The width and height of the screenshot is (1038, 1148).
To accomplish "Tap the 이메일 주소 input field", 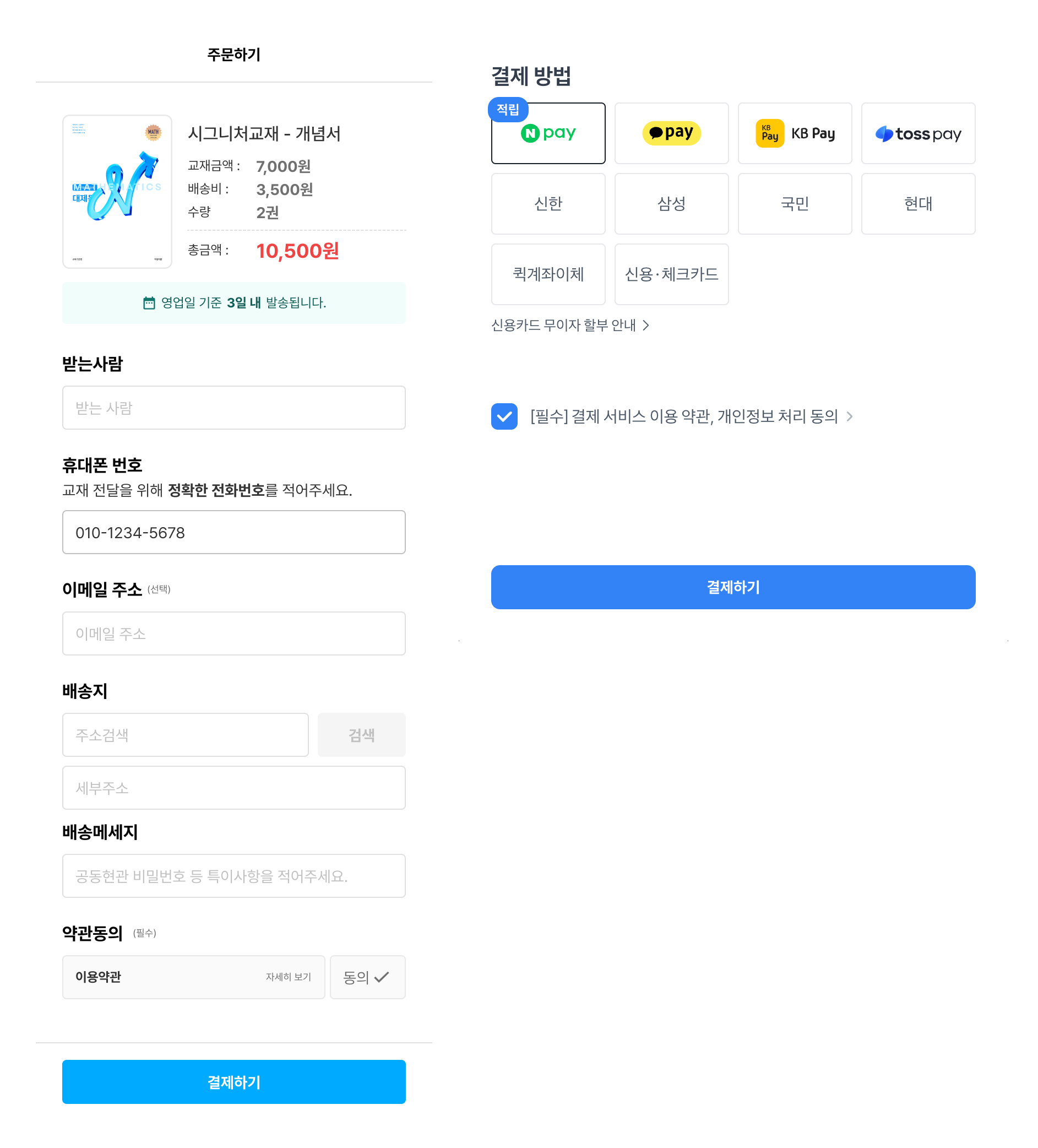I will click(x=234, y=633).
